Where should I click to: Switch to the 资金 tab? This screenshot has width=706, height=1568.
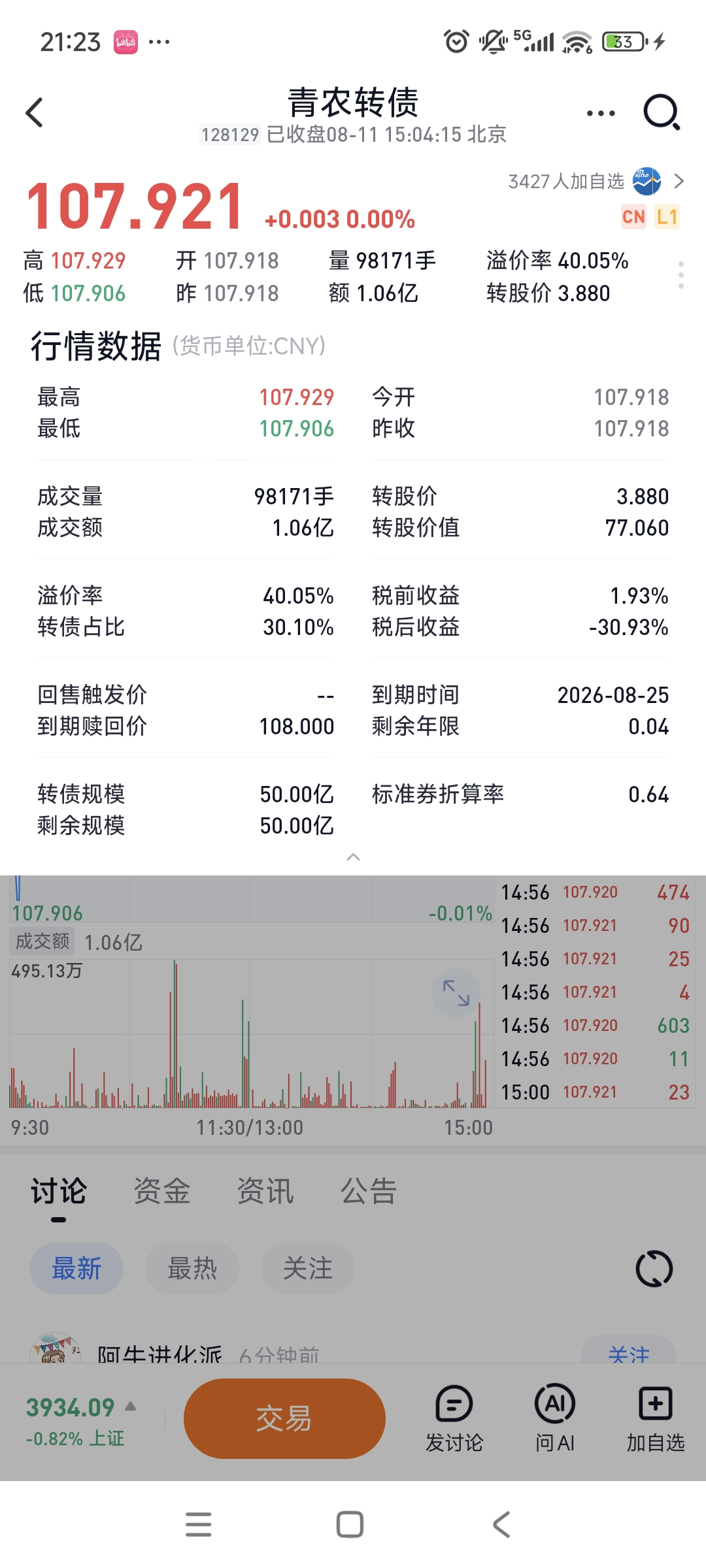(162, 1191)
